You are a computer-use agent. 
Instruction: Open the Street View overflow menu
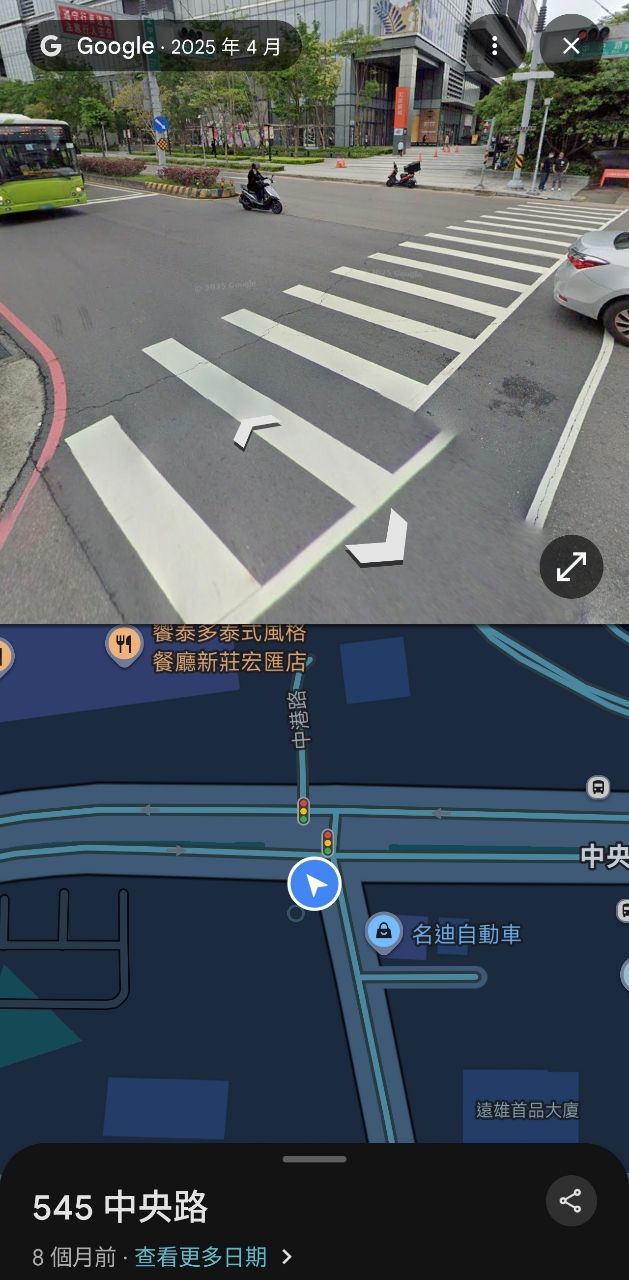(494, 46)
